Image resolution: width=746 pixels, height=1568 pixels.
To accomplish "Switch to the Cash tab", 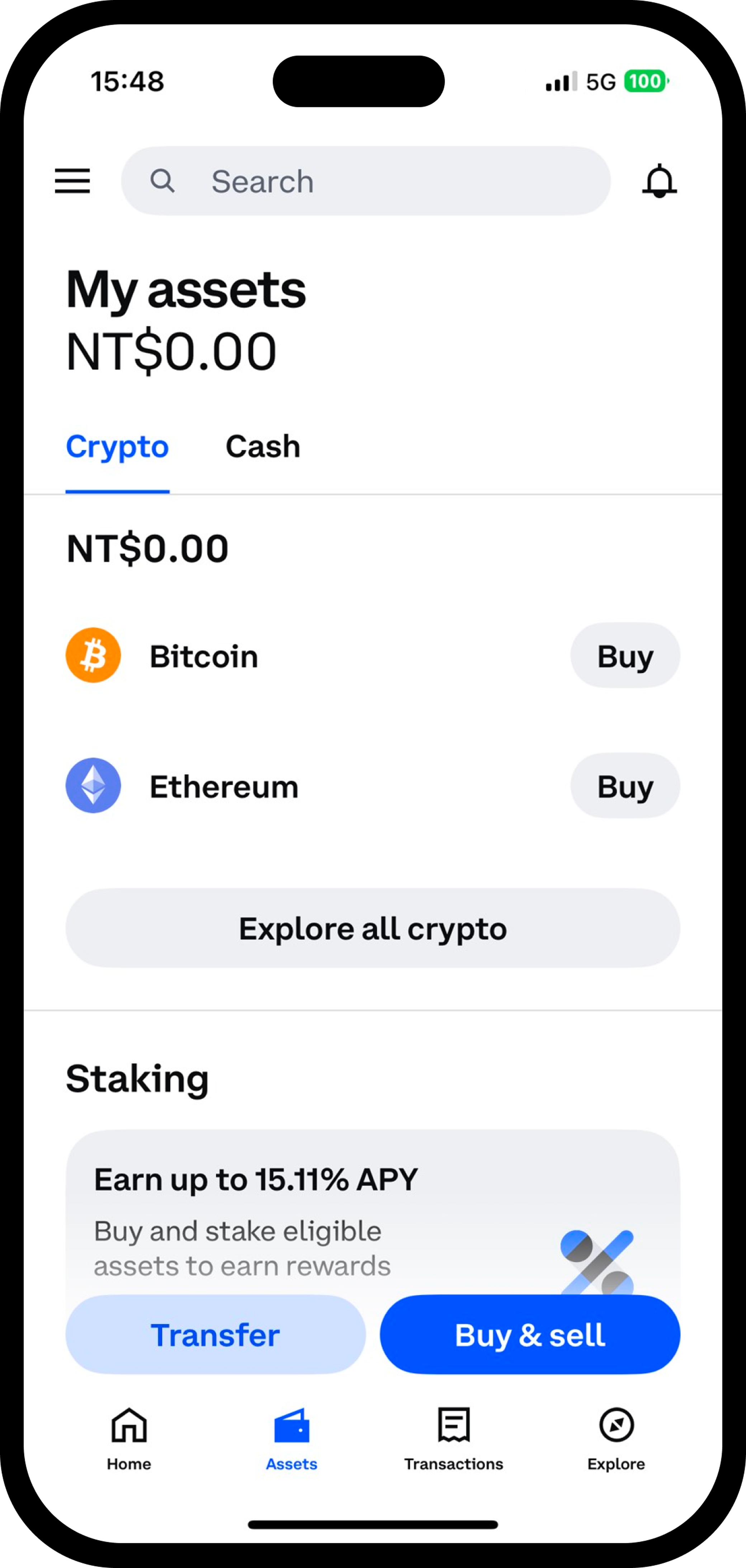I will [x=263, y=447].
